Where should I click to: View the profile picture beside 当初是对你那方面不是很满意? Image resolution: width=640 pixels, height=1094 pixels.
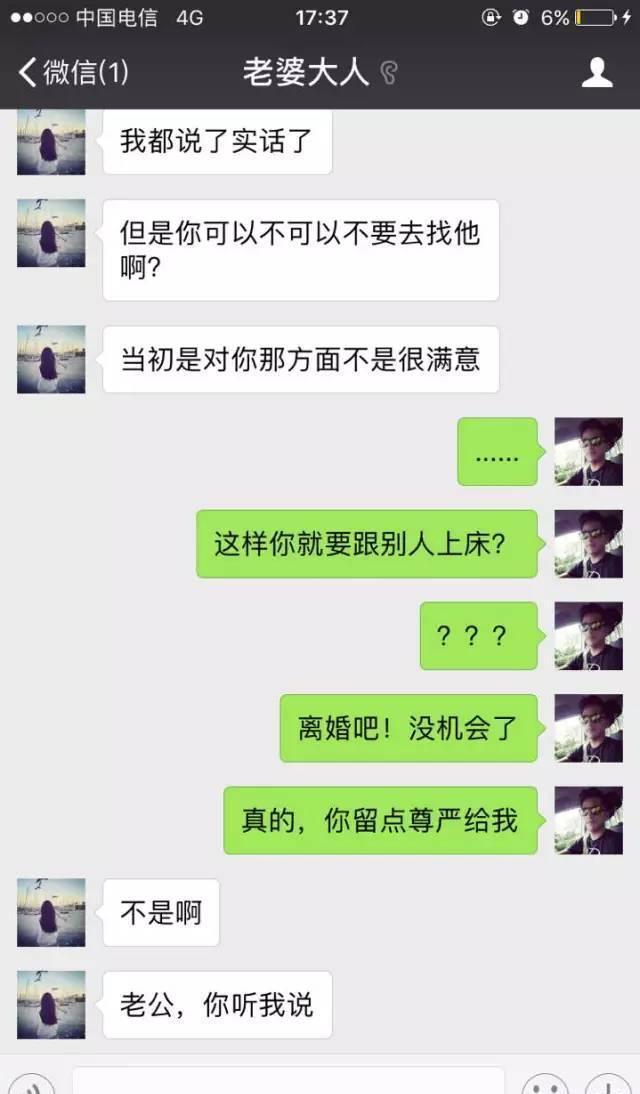(x=51, y=358)
